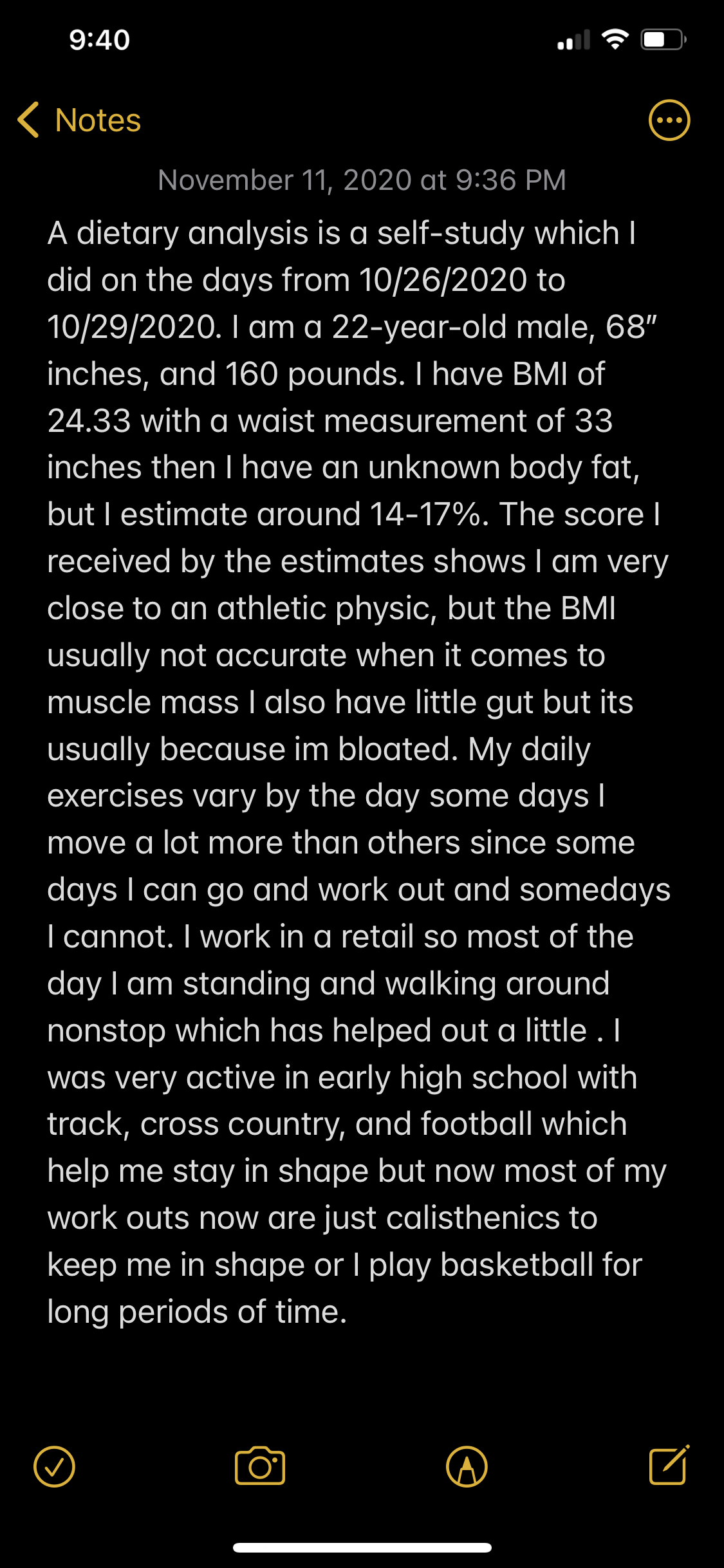Compose a new note
Screen dimensions: 724x1568
pyautogui.click(x=669, y=1464)
